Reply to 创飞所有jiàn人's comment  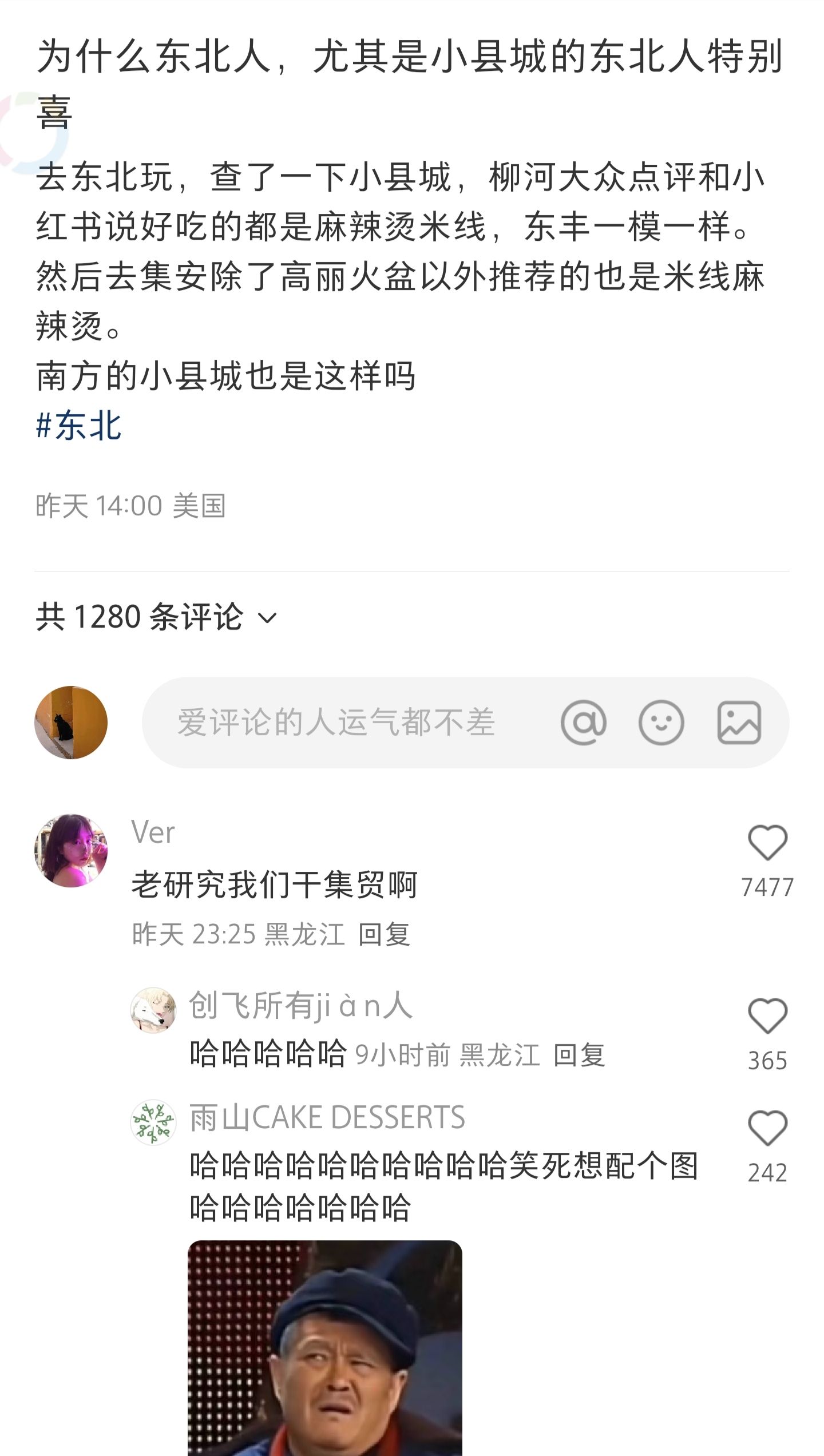[x=579, y=1055]
